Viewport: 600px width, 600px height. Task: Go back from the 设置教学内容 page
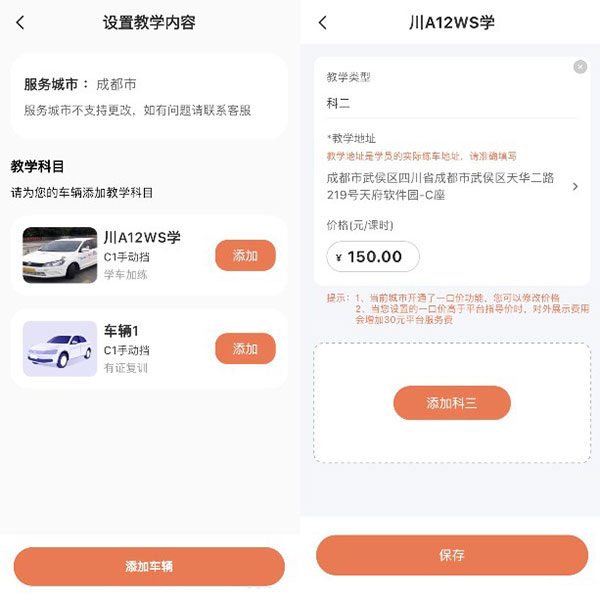[20, 22]
